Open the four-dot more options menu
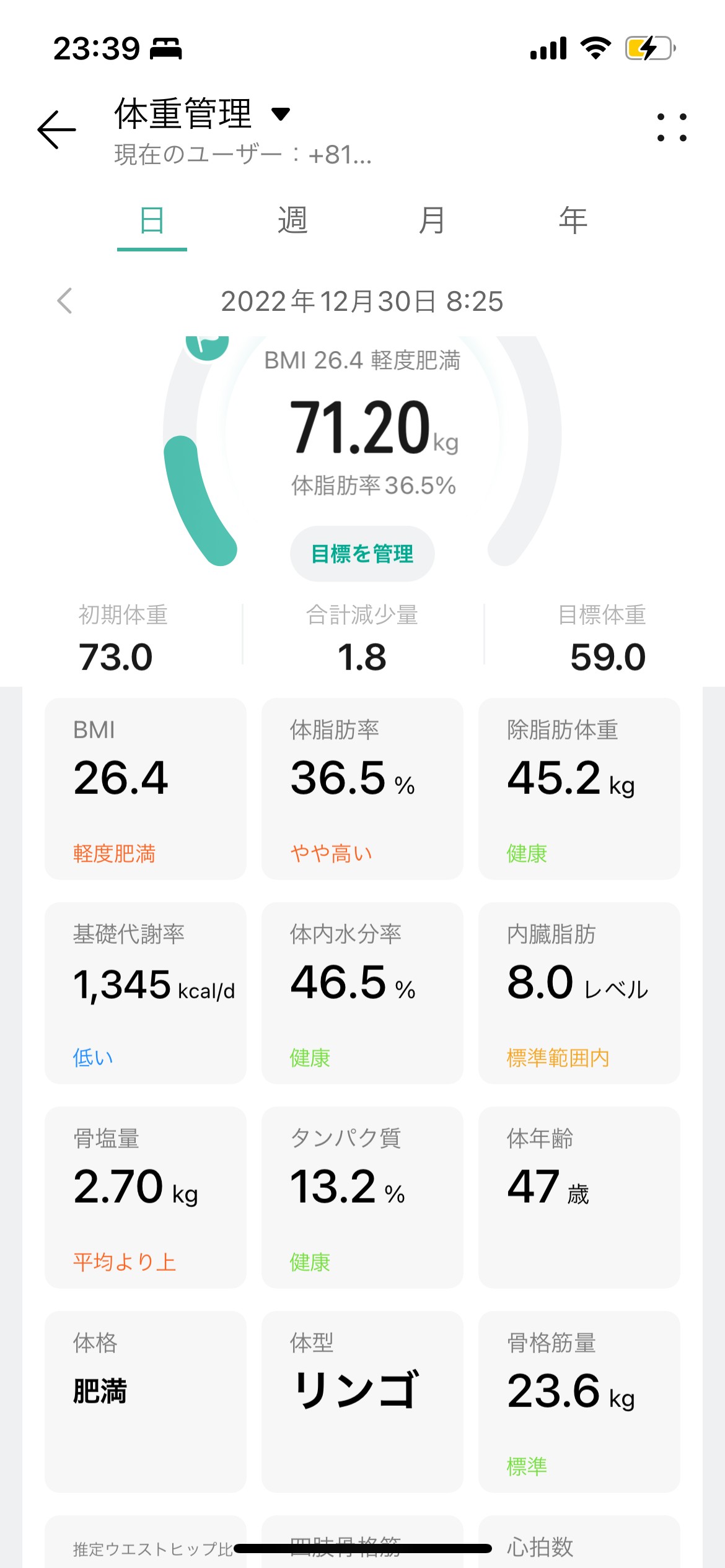 [672, 128]
